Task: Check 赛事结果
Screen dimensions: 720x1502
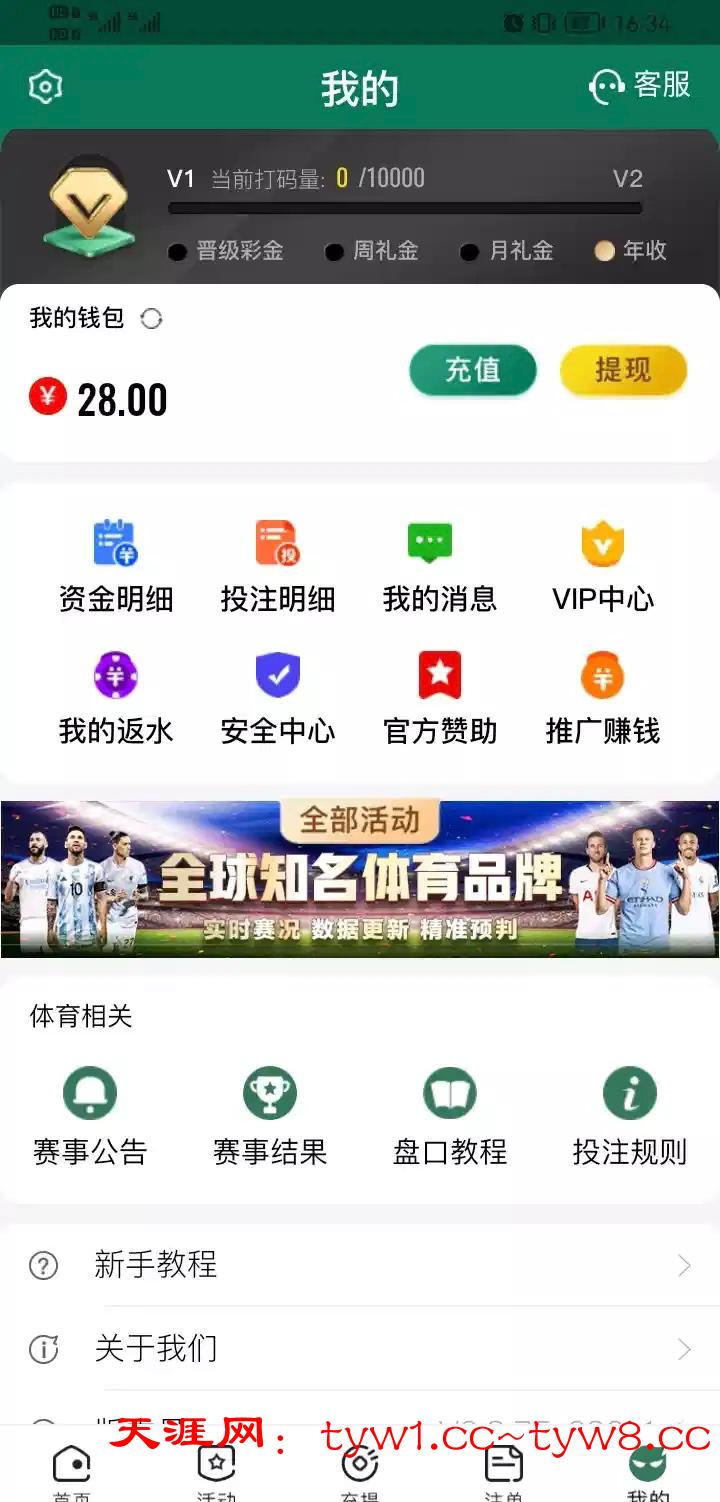Action: point(270,1116)
